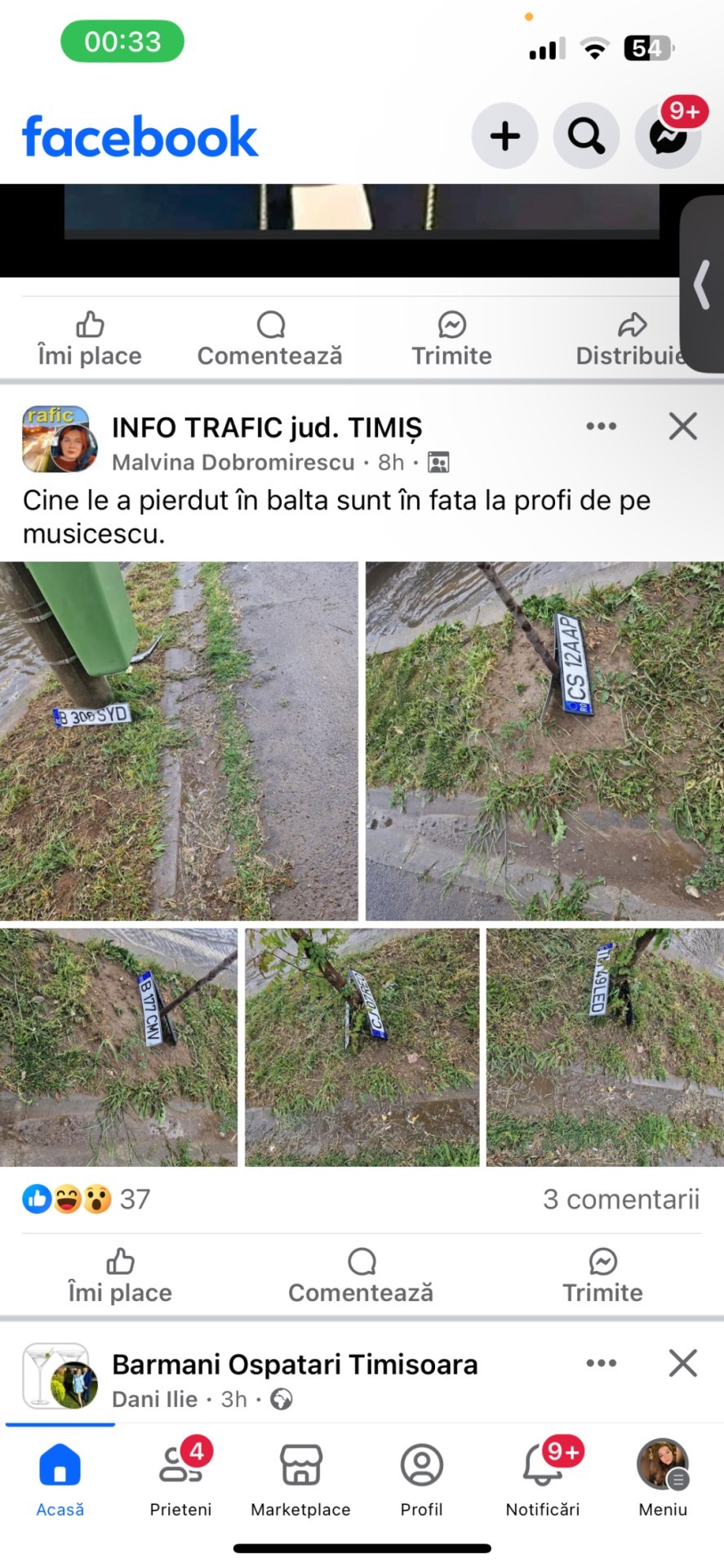724x1568 pixels.
Task: Dismiss the Barmani Ospatari Timisoara post
Action: 682,1362
